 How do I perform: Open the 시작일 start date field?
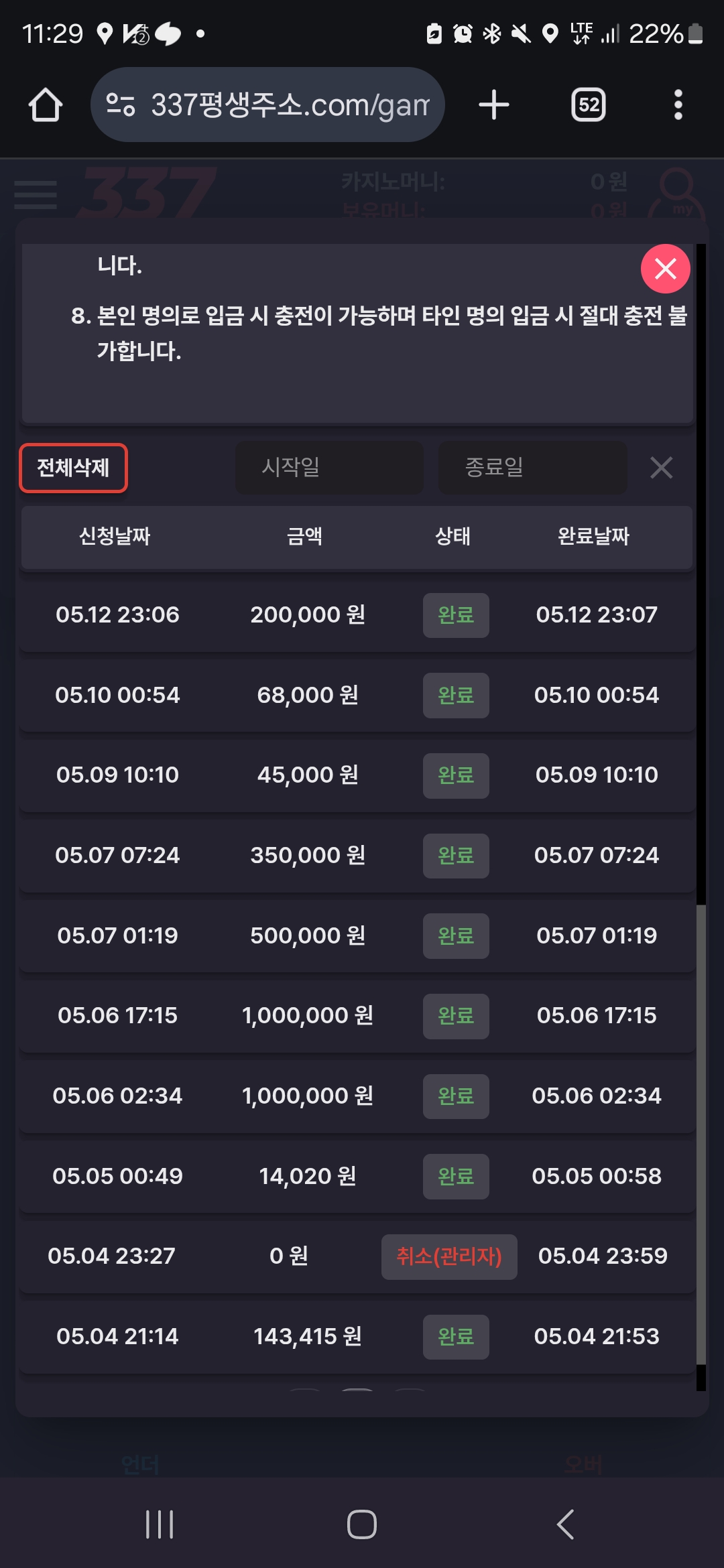pos(329,467)
